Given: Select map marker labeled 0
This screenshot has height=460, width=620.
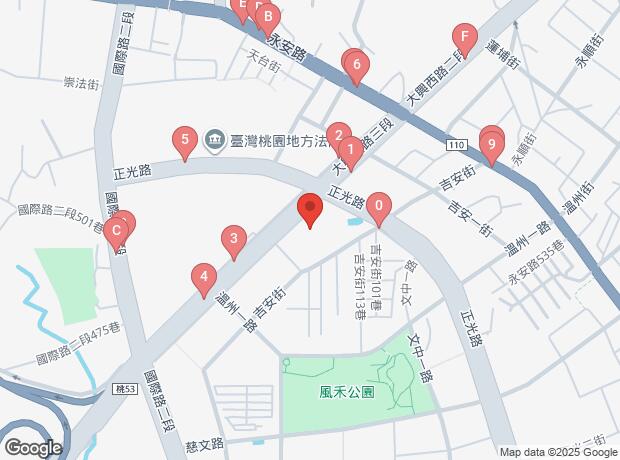Looking at the screenshot, I should pos(379,209).
